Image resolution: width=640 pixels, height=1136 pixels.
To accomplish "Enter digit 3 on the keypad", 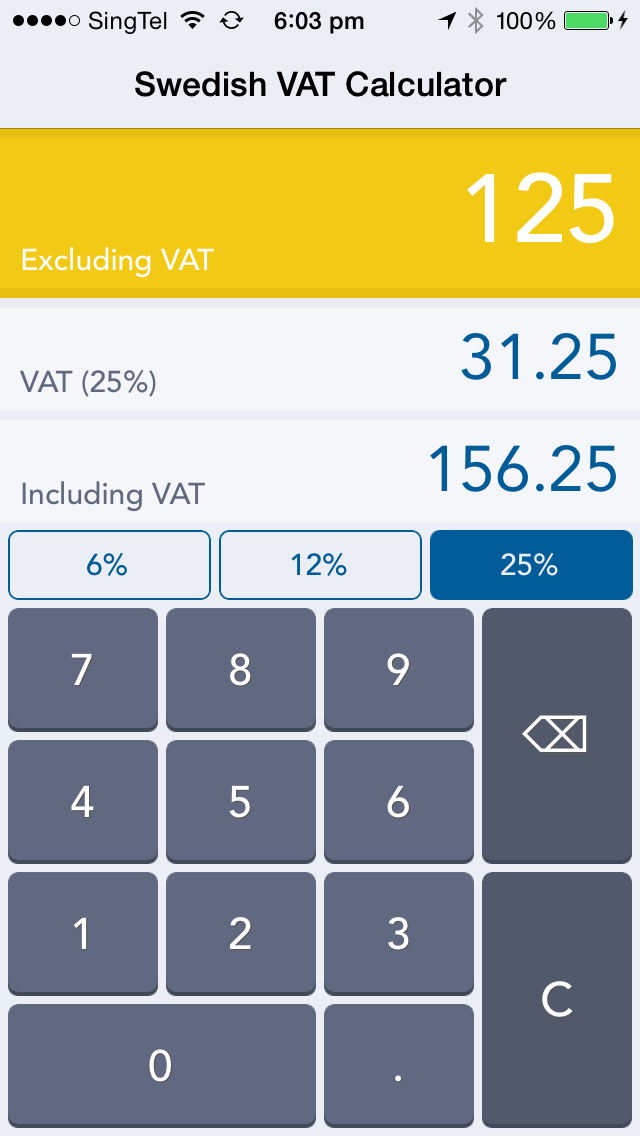I will tap(398, 933).
